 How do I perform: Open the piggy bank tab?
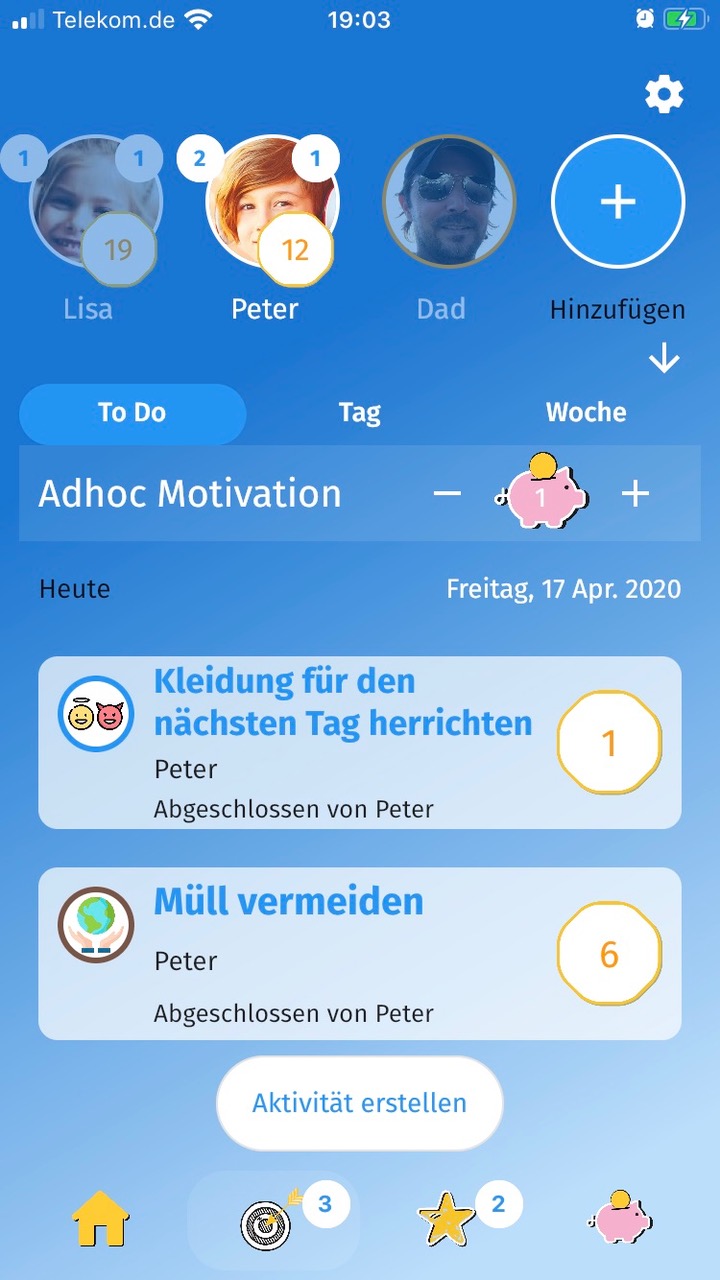[x=622, y=1219]
